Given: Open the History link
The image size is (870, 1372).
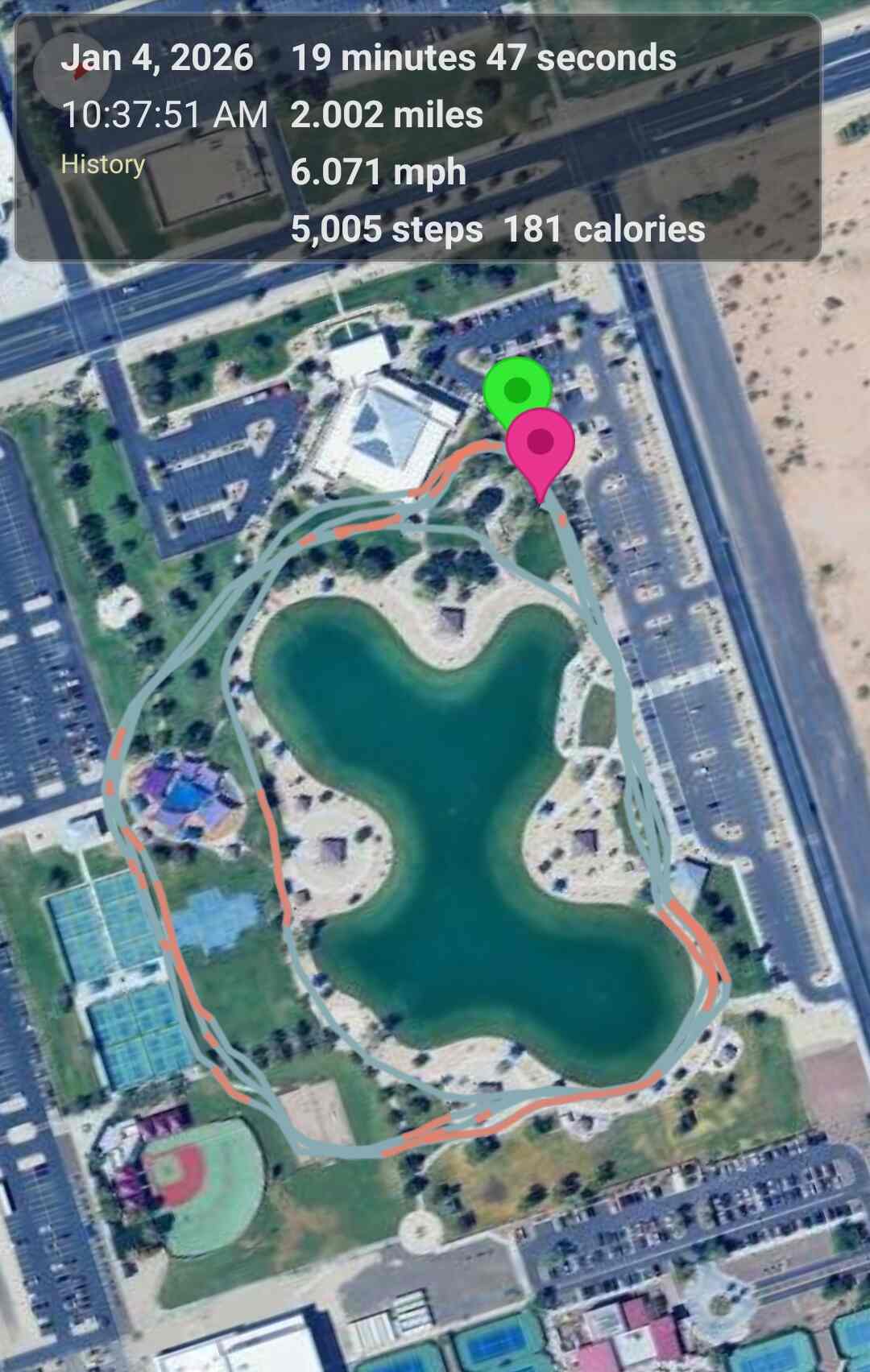Looking at the screenshot, I should (x=103, y=164).
